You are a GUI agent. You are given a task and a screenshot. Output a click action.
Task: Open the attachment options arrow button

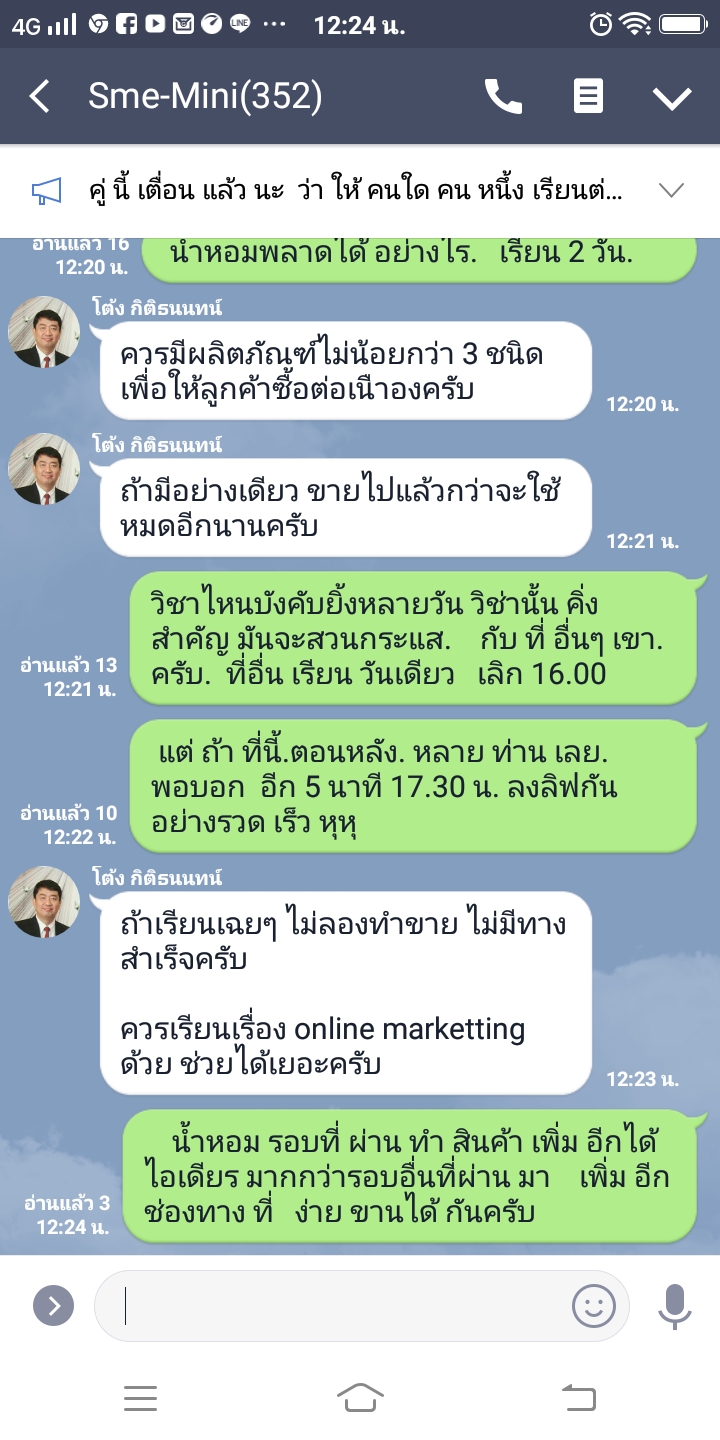(x=53, y=1305)
